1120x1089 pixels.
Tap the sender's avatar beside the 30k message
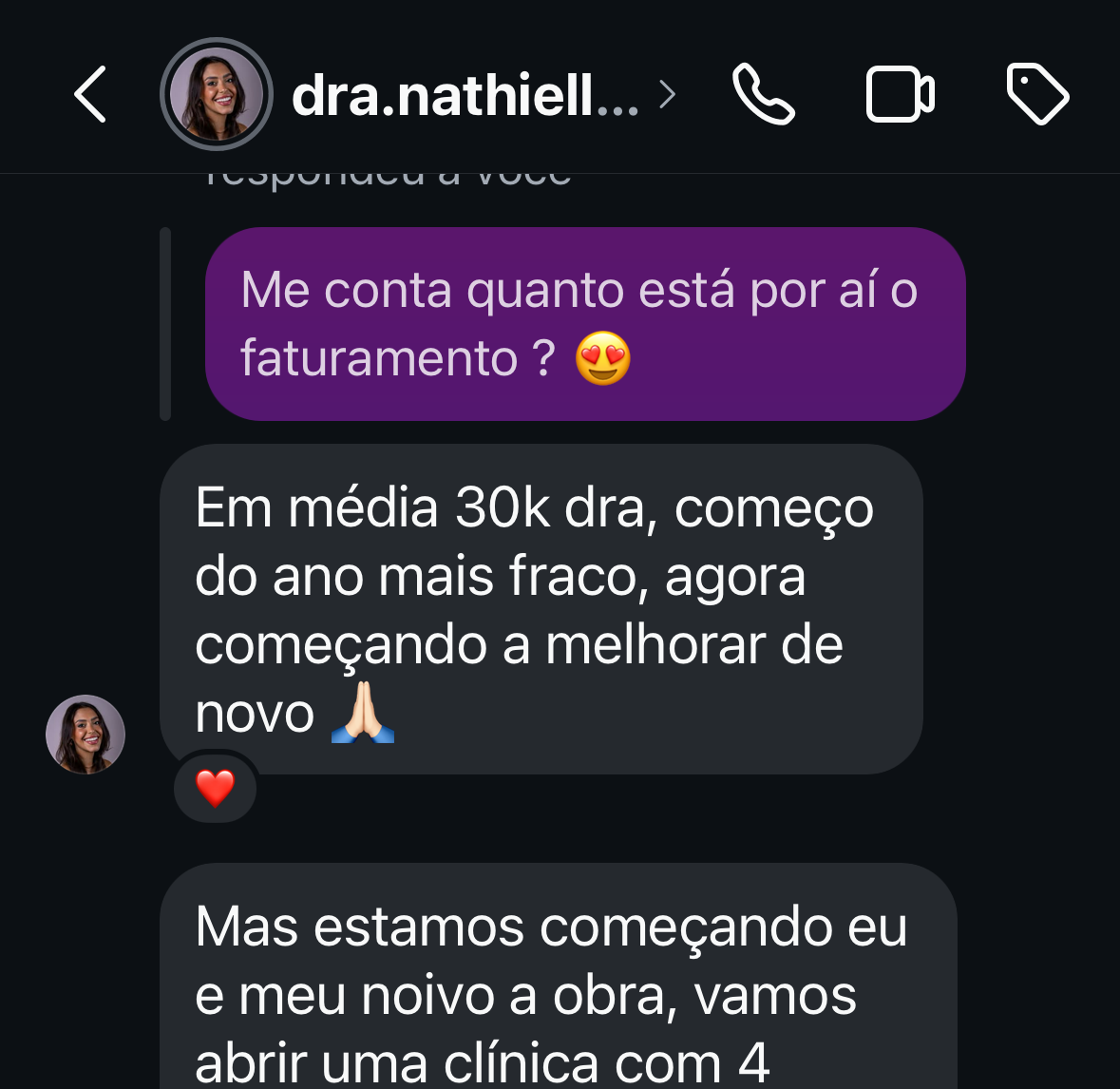(85, 734)
